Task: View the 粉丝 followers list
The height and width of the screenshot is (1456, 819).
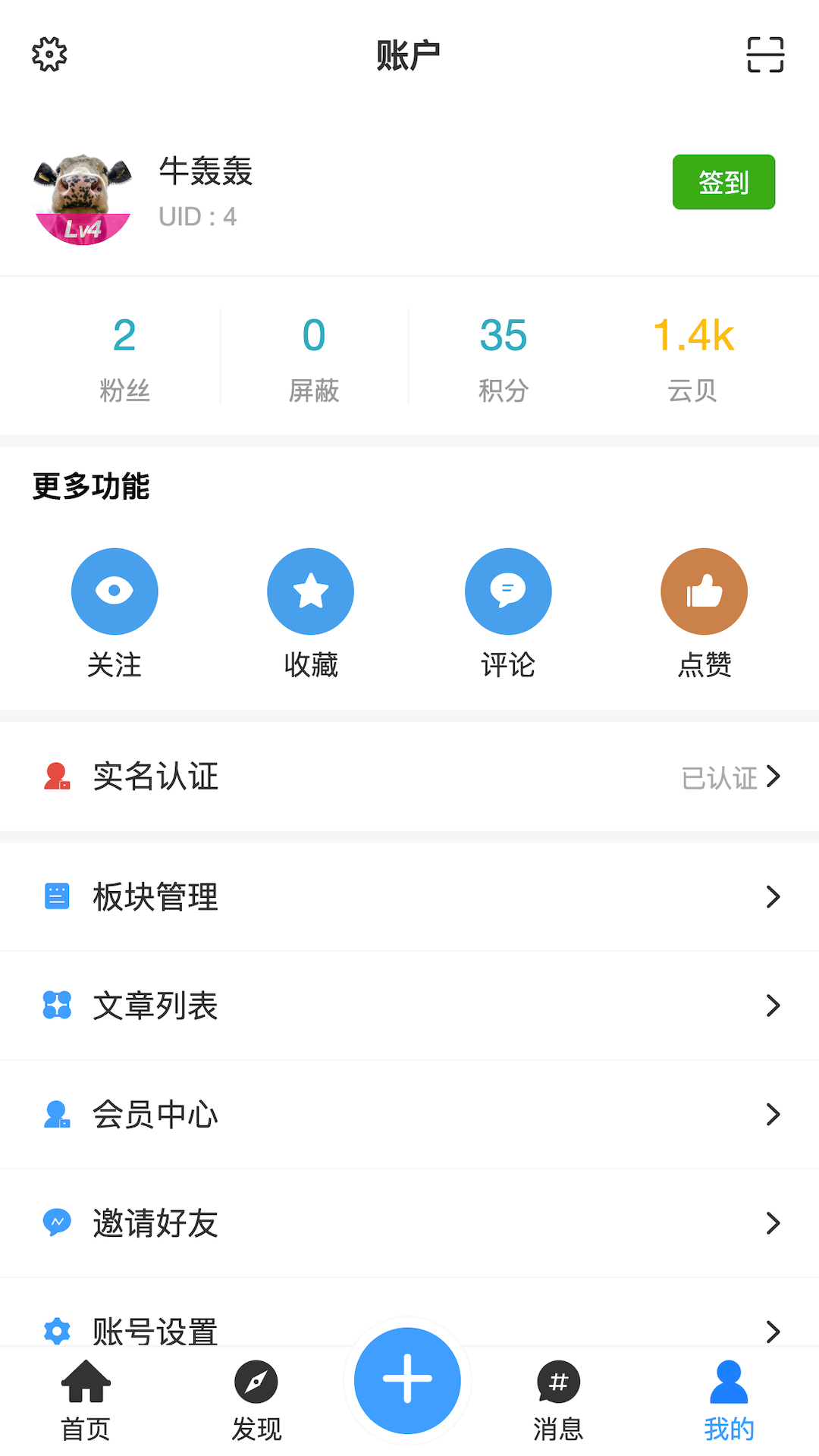Action: click(124, 356)
